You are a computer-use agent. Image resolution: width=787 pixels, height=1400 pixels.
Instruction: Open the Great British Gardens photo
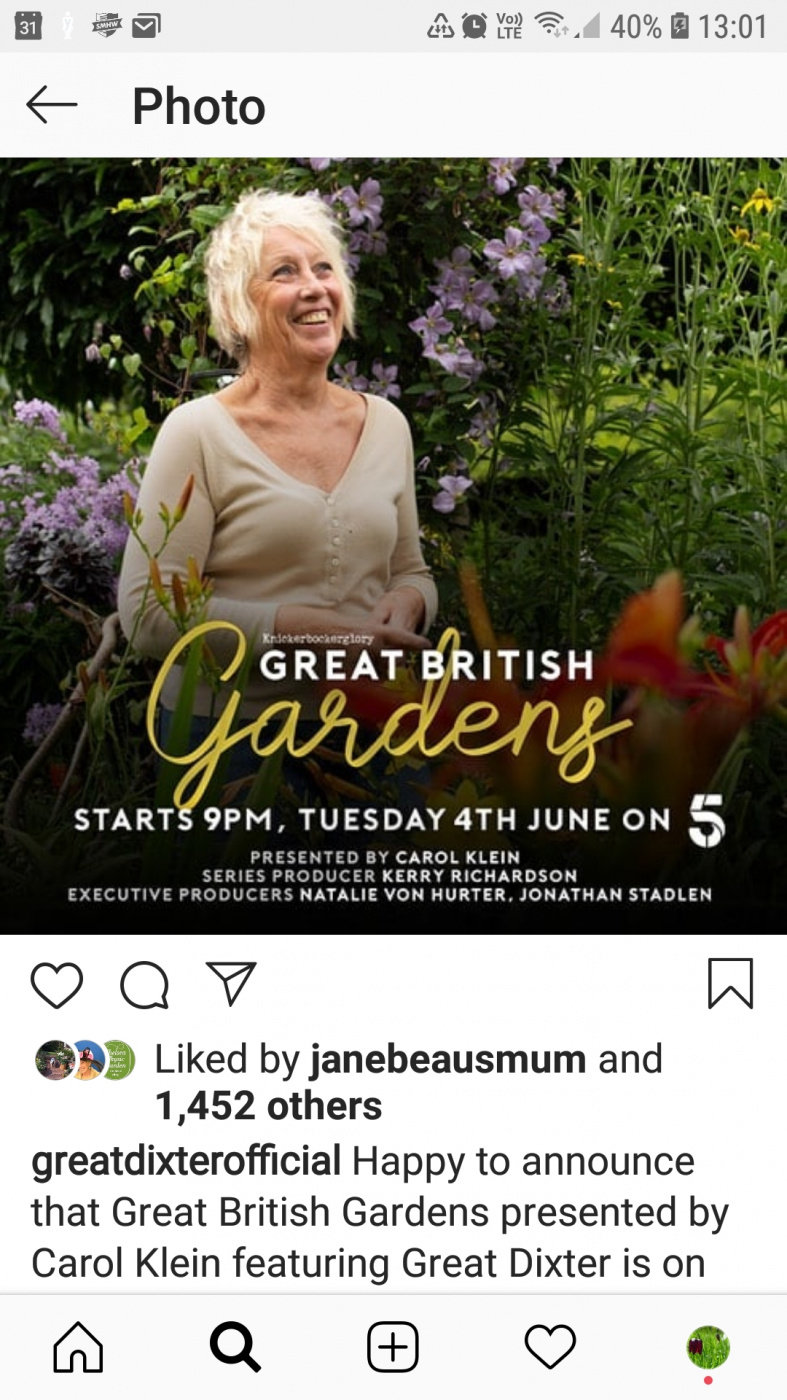(x=393, y=545)
